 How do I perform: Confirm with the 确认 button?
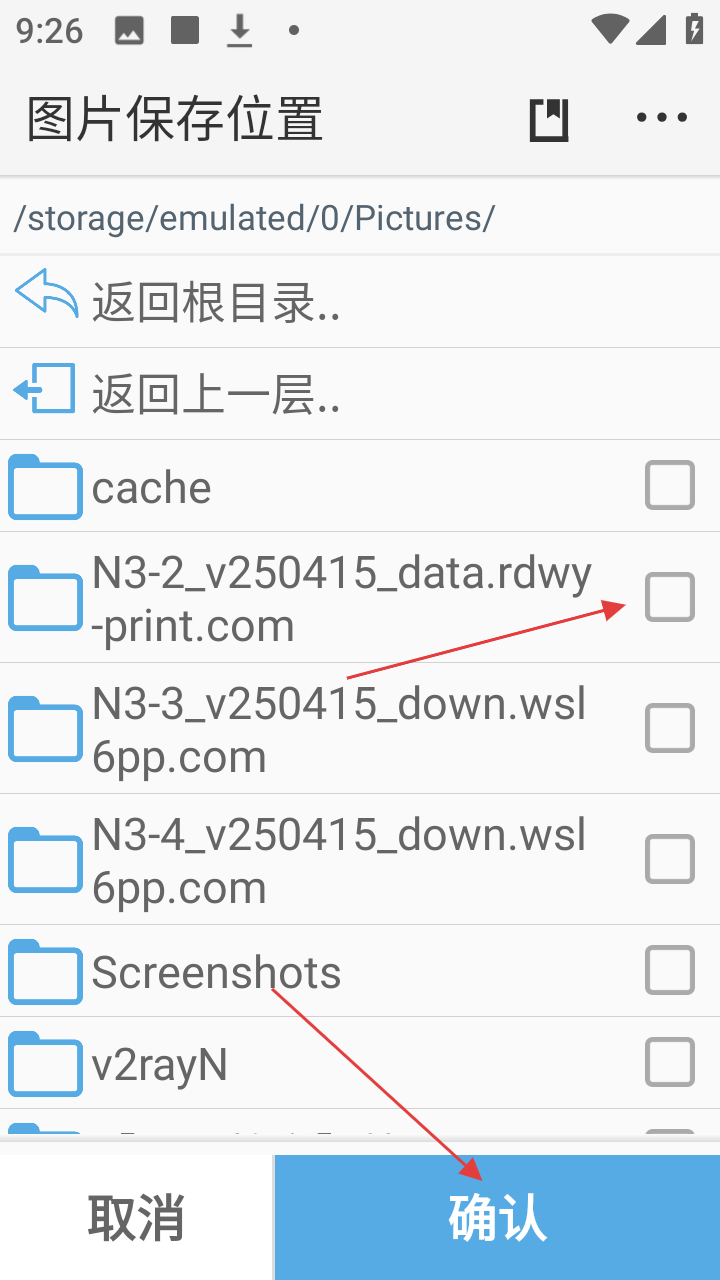[498, 1218]
